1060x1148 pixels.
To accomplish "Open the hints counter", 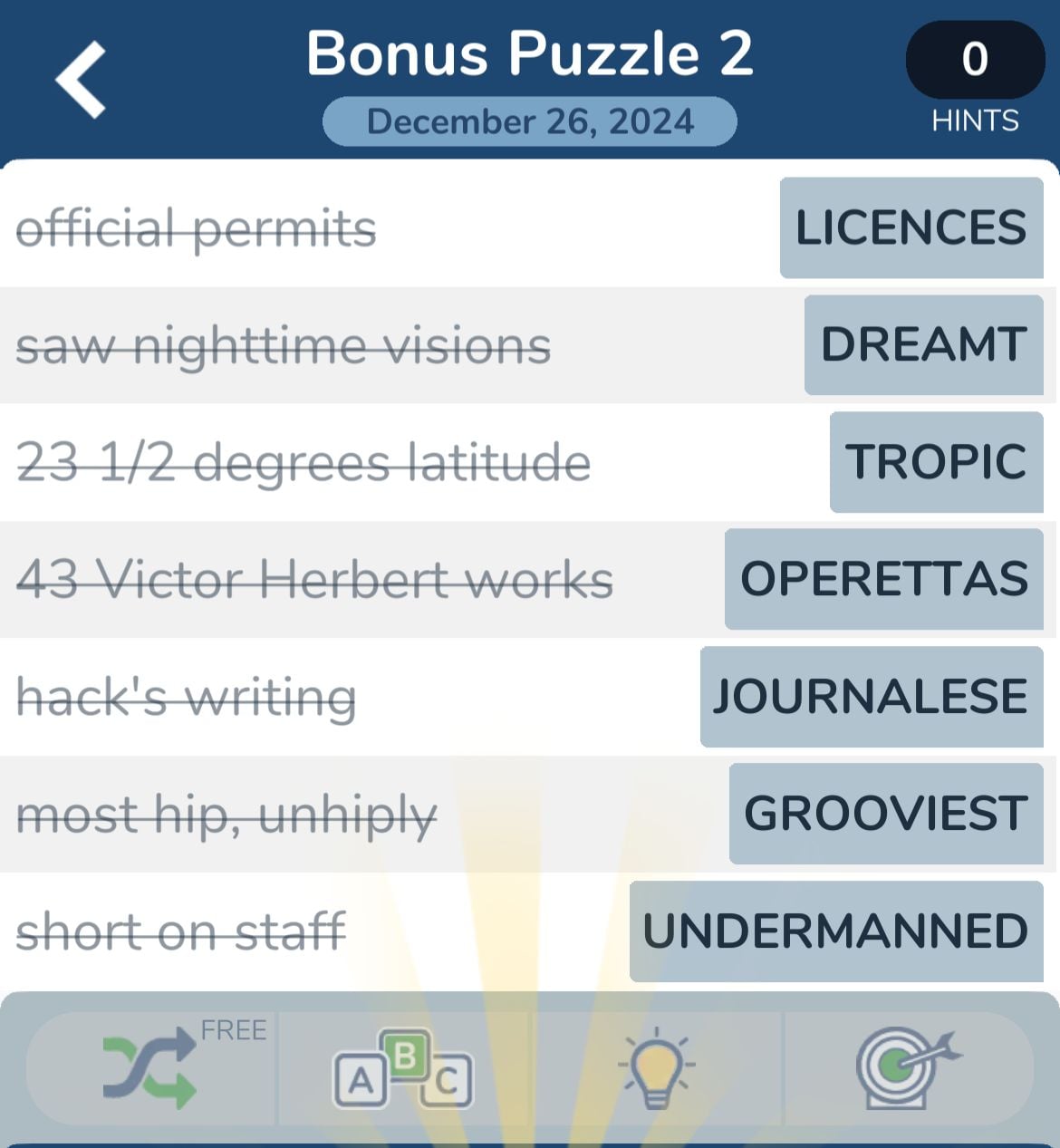I will (975, 61).
